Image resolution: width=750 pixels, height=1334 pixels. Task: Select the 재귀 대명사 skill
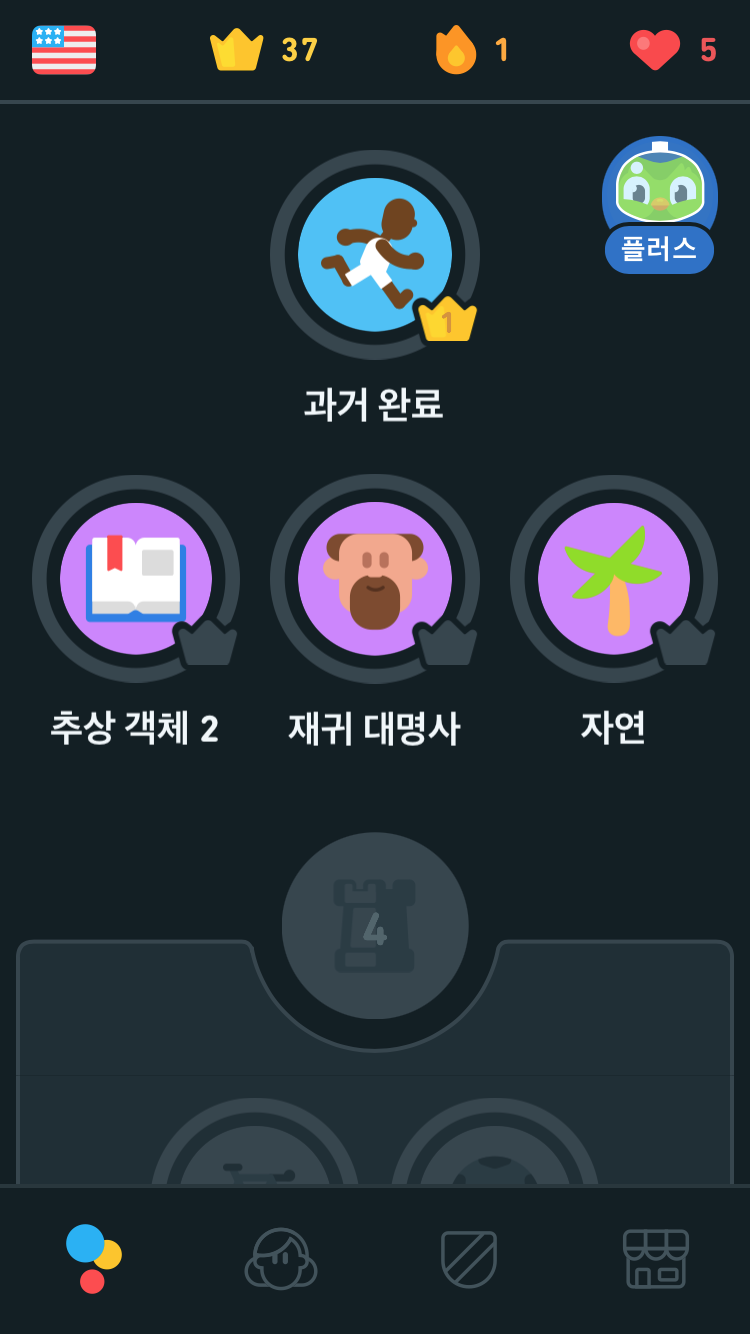click(x=375, y=579)
